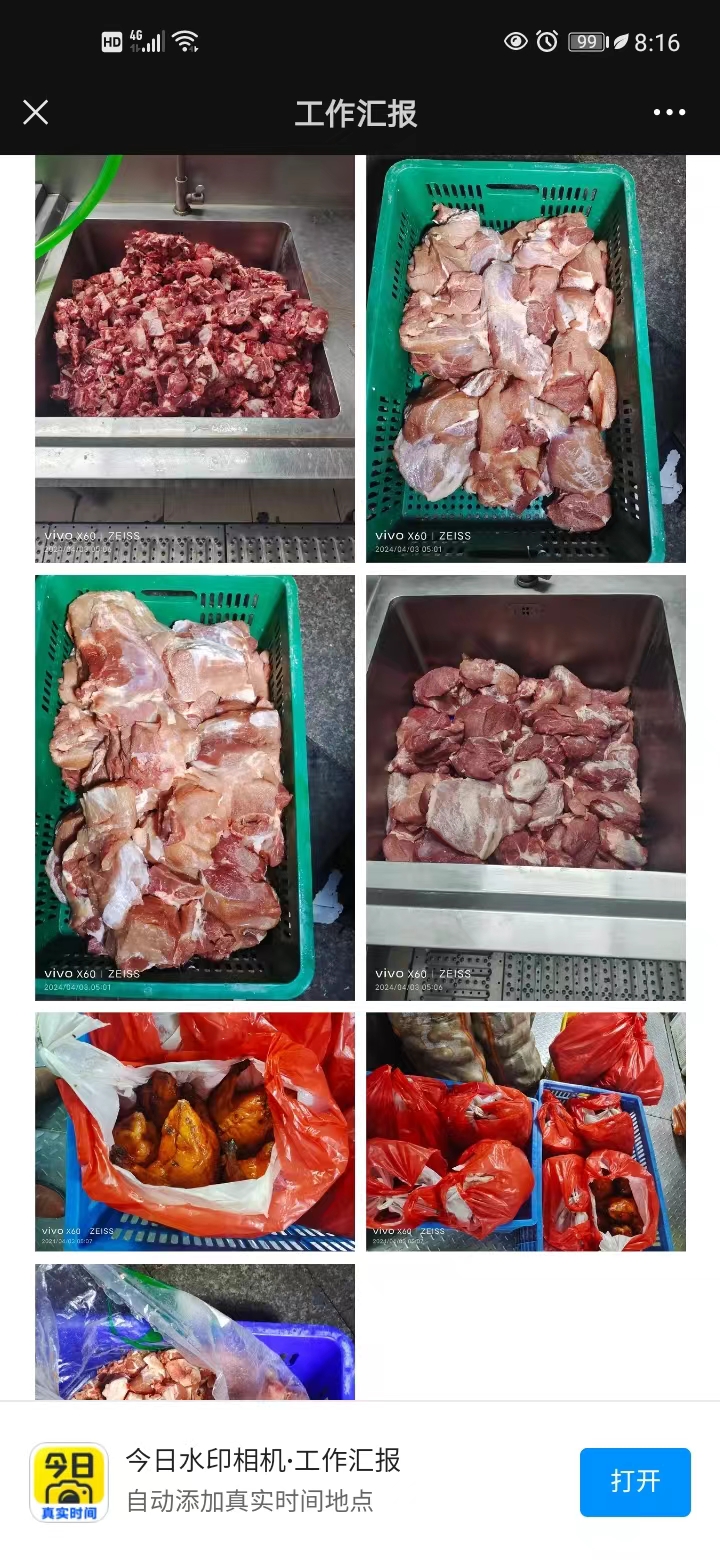Open the large green crate meat photo
720x1560 pixels.
click(195, 787)
